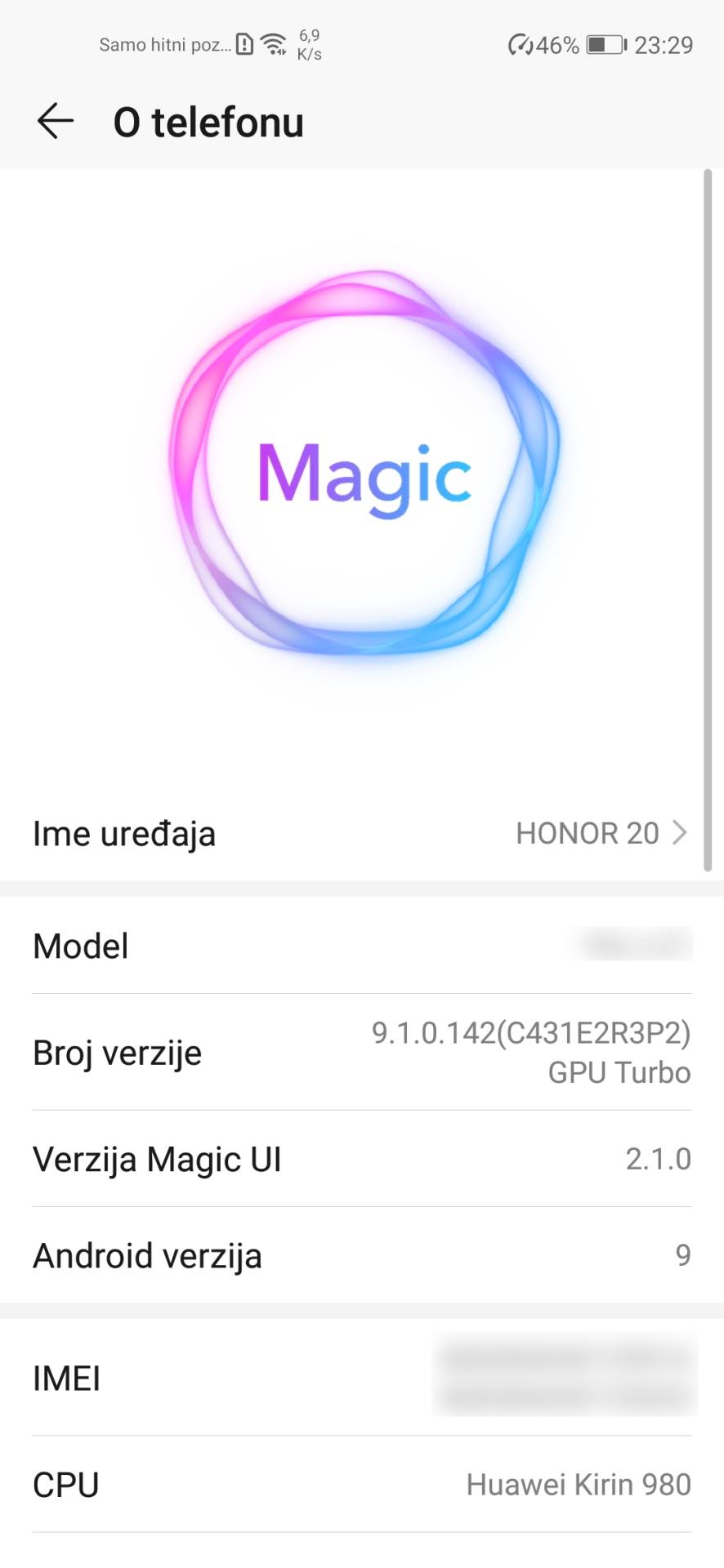Viewport: 724px width, 1568px height.
Task: Go back from O telefonu screen
Action: click(x=56, y=122)
